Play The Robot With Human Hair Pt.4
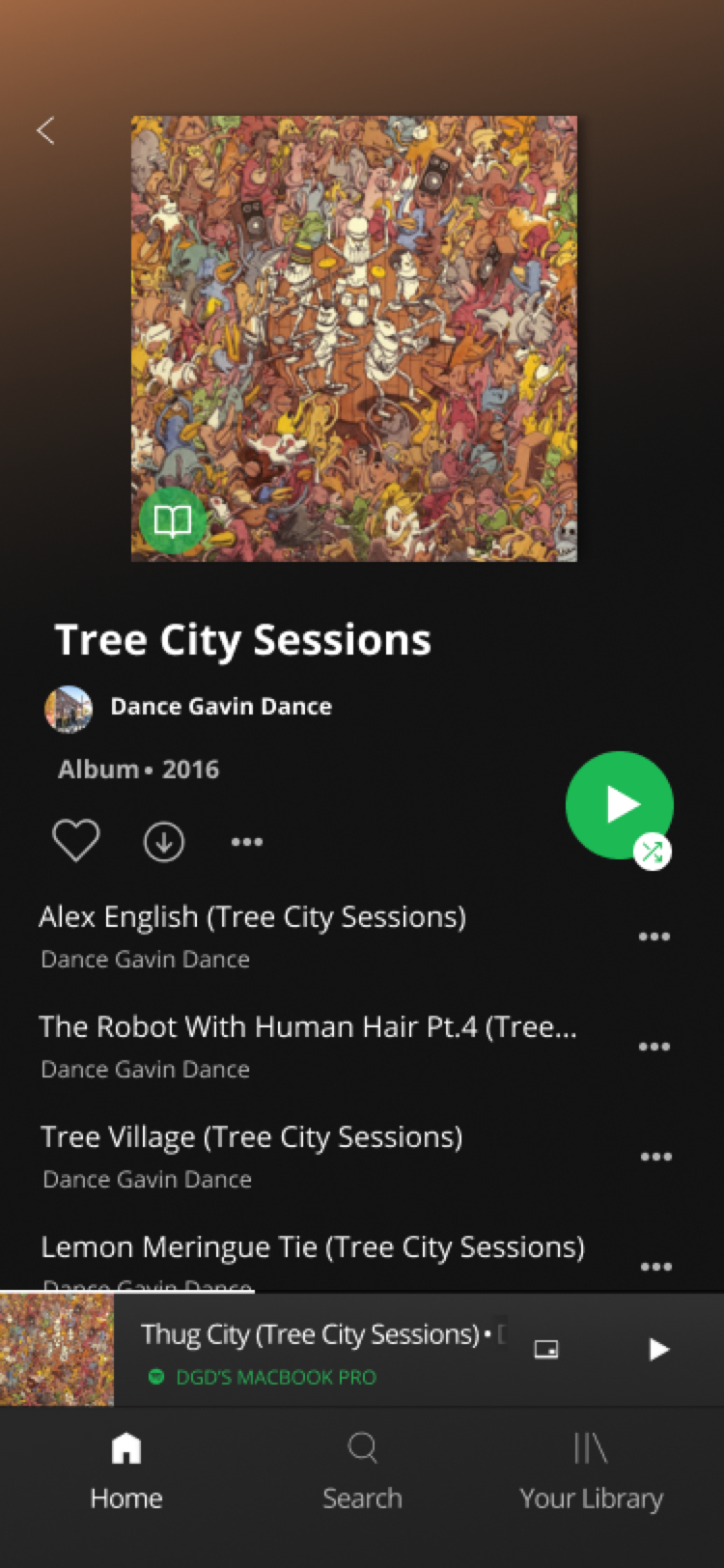The height and width of the screenshot is (1568, 724). coord(308,1026)
